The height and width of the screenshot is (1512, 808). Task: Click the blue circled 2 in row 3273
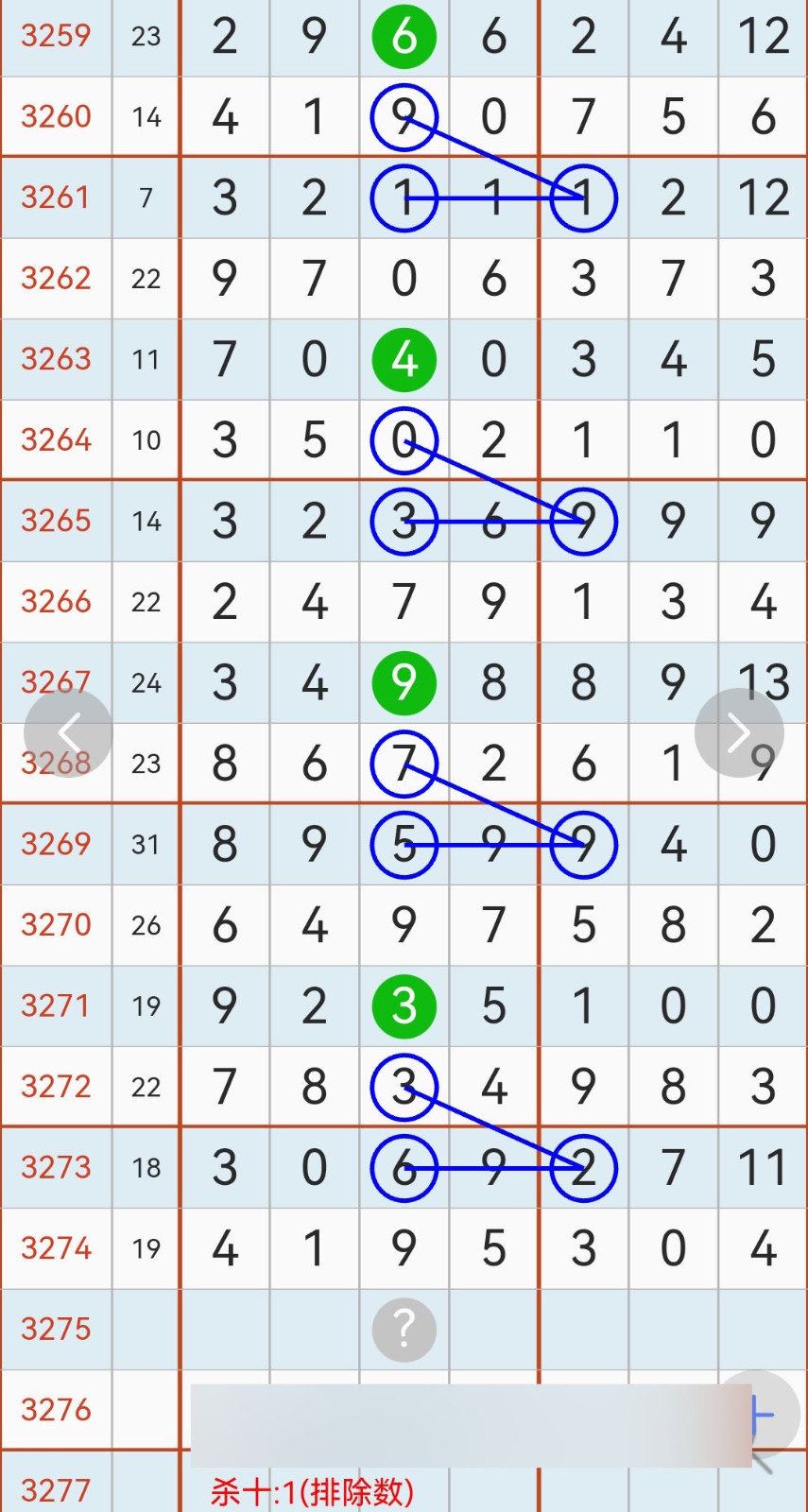tap(583, 1168)
